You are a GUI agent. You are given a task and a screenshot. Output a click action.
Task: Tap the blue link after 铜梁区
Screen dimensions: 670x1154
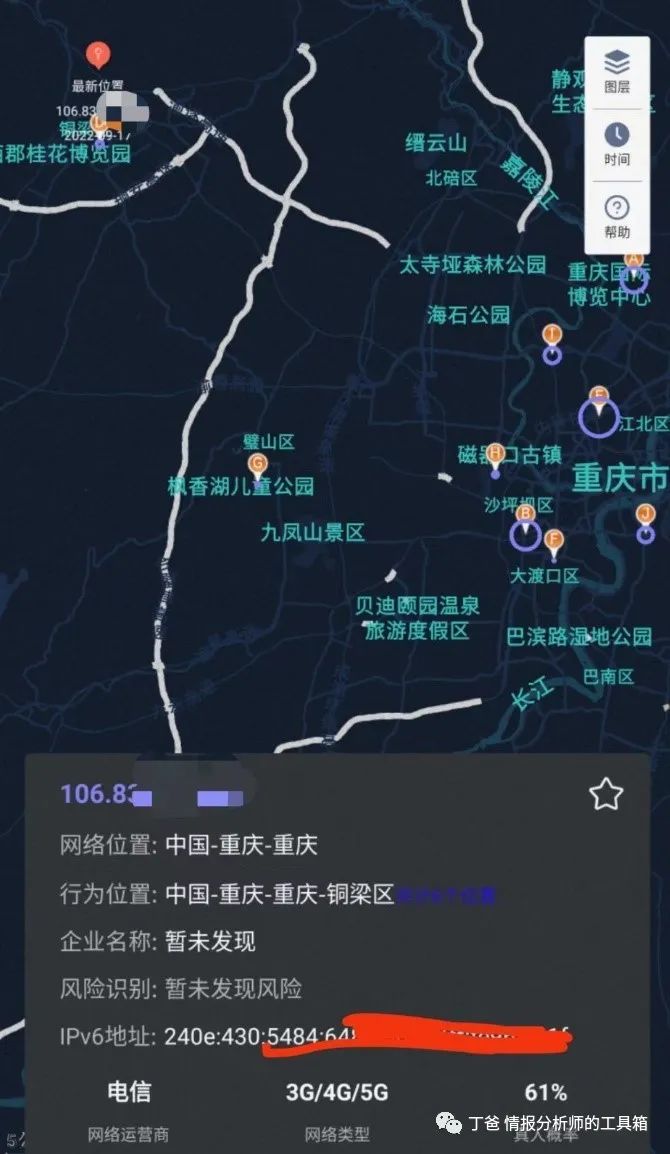[447, 895]
